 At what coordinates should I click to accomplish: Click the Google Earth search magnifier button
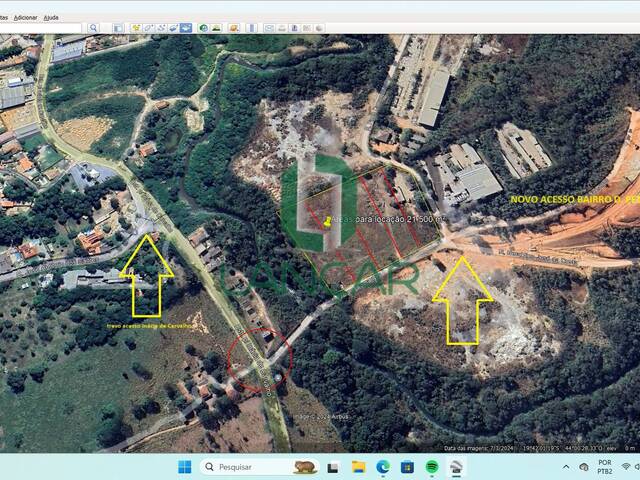point(93,28)
